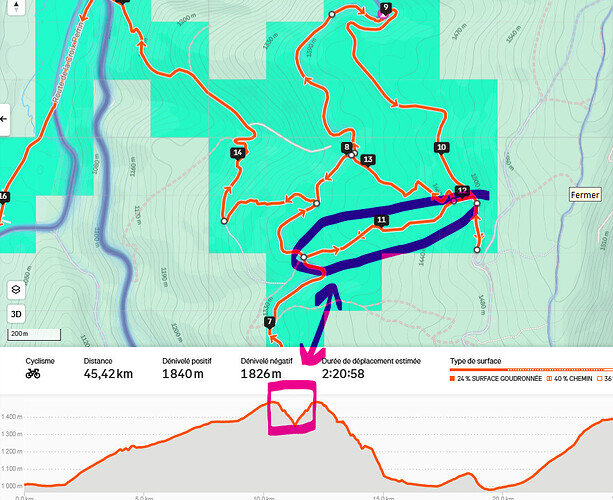Select waypoint marker 10 on the route
This screenshot has width=613, height=500.
[x=441, y=147]
